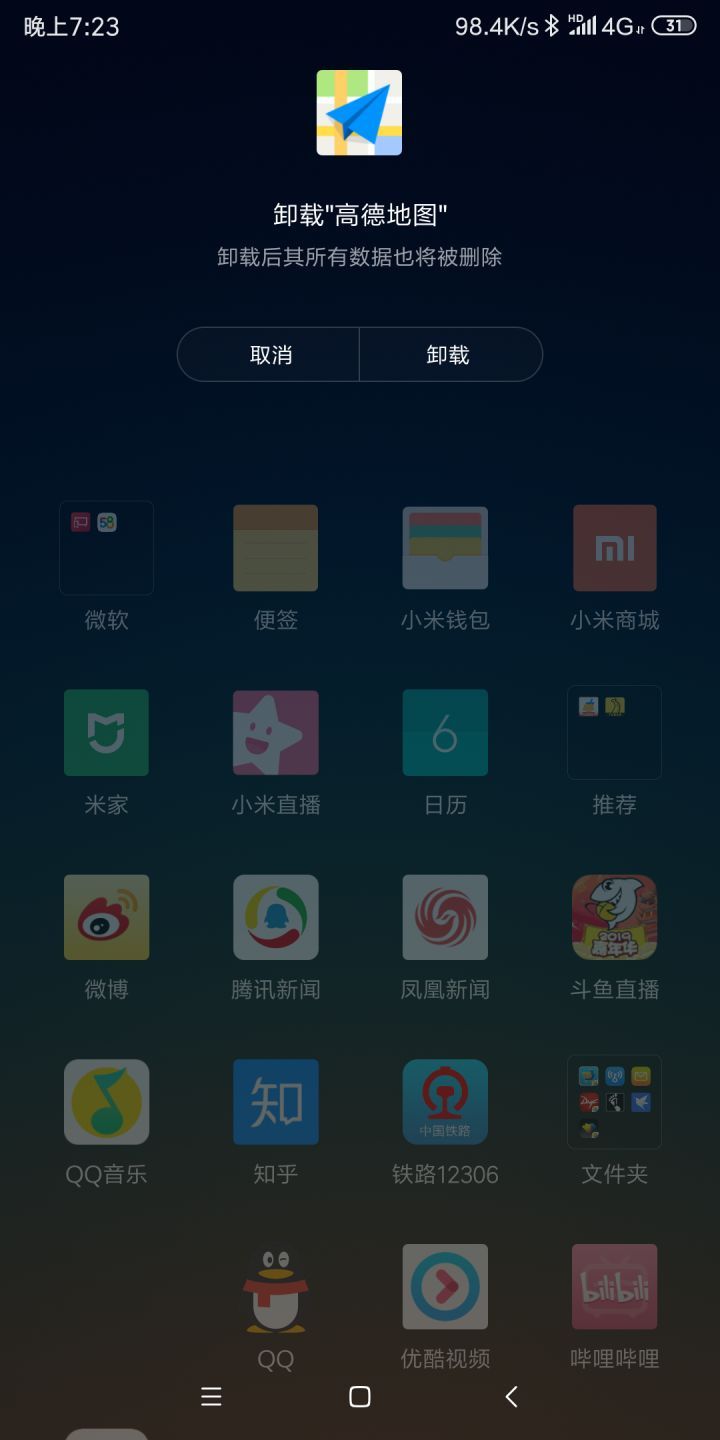Cancel uninstalling 高德地图
This screenshot has height=1440, width=720.
coord(270,355)
